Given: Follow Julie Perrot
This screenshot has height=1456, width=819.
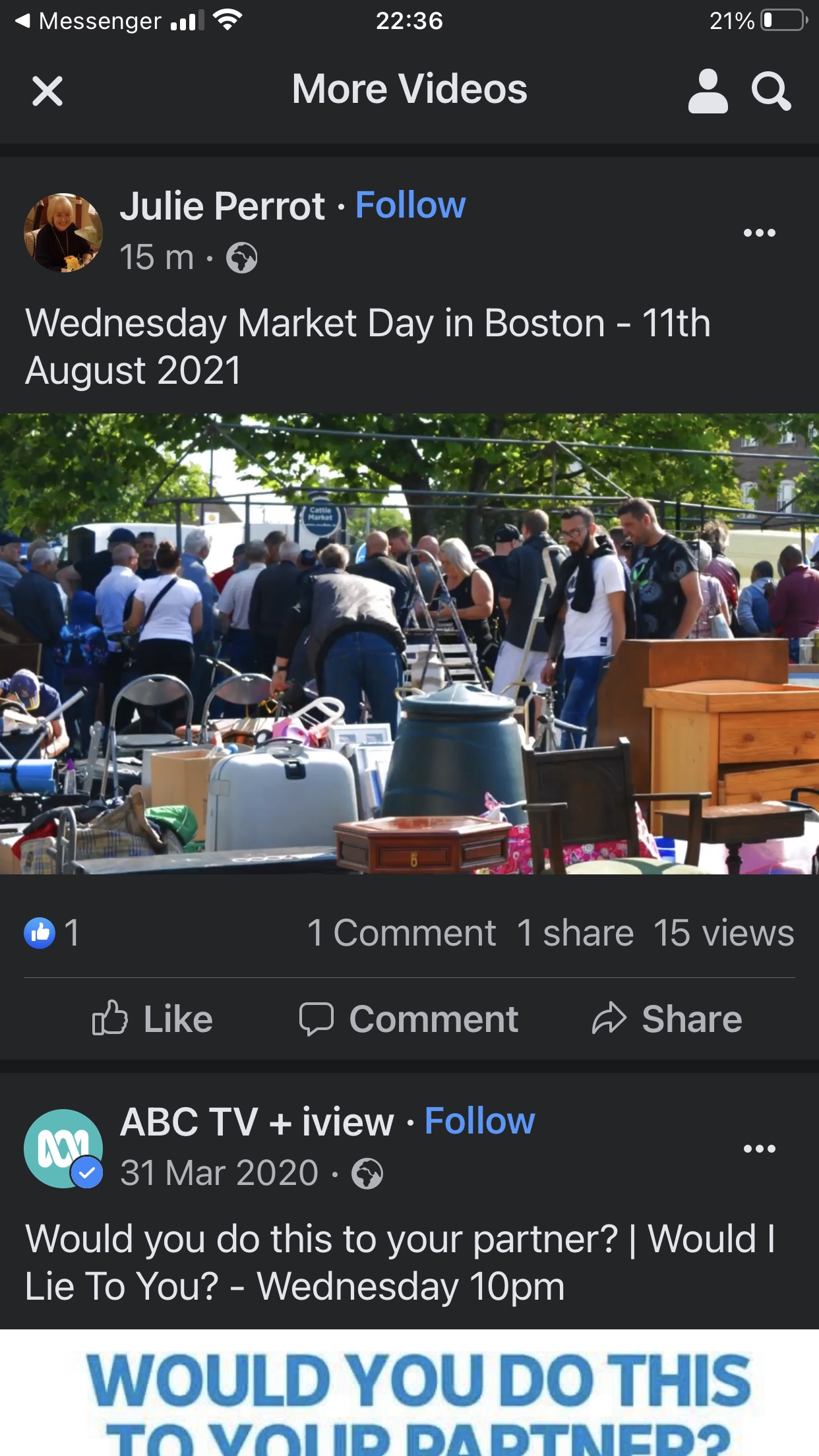Looking at the screenshot, I should coord(410,205).
